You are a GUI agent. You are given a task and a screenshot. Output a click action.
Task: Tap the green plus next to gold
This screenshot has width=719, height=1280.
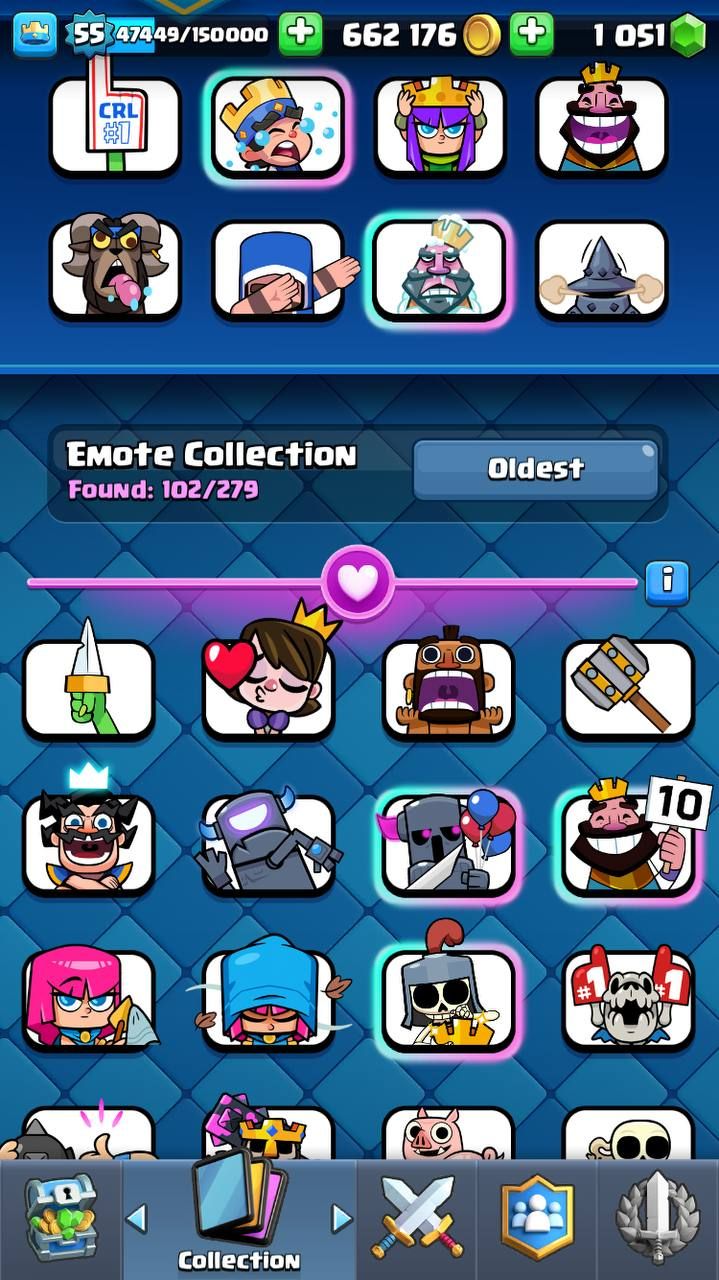pyautogui.click(x=531, y=35)
